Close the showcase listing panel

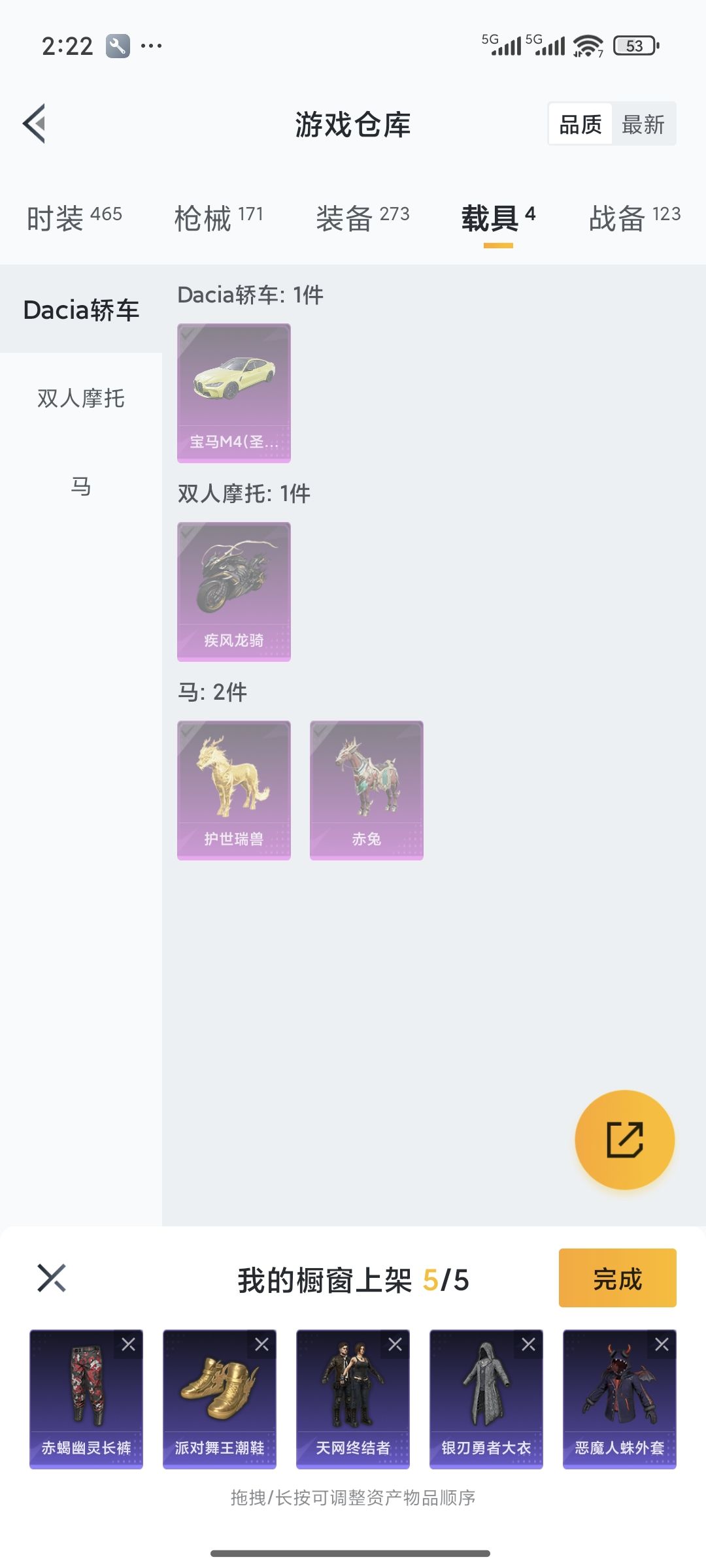(52, 1278)
